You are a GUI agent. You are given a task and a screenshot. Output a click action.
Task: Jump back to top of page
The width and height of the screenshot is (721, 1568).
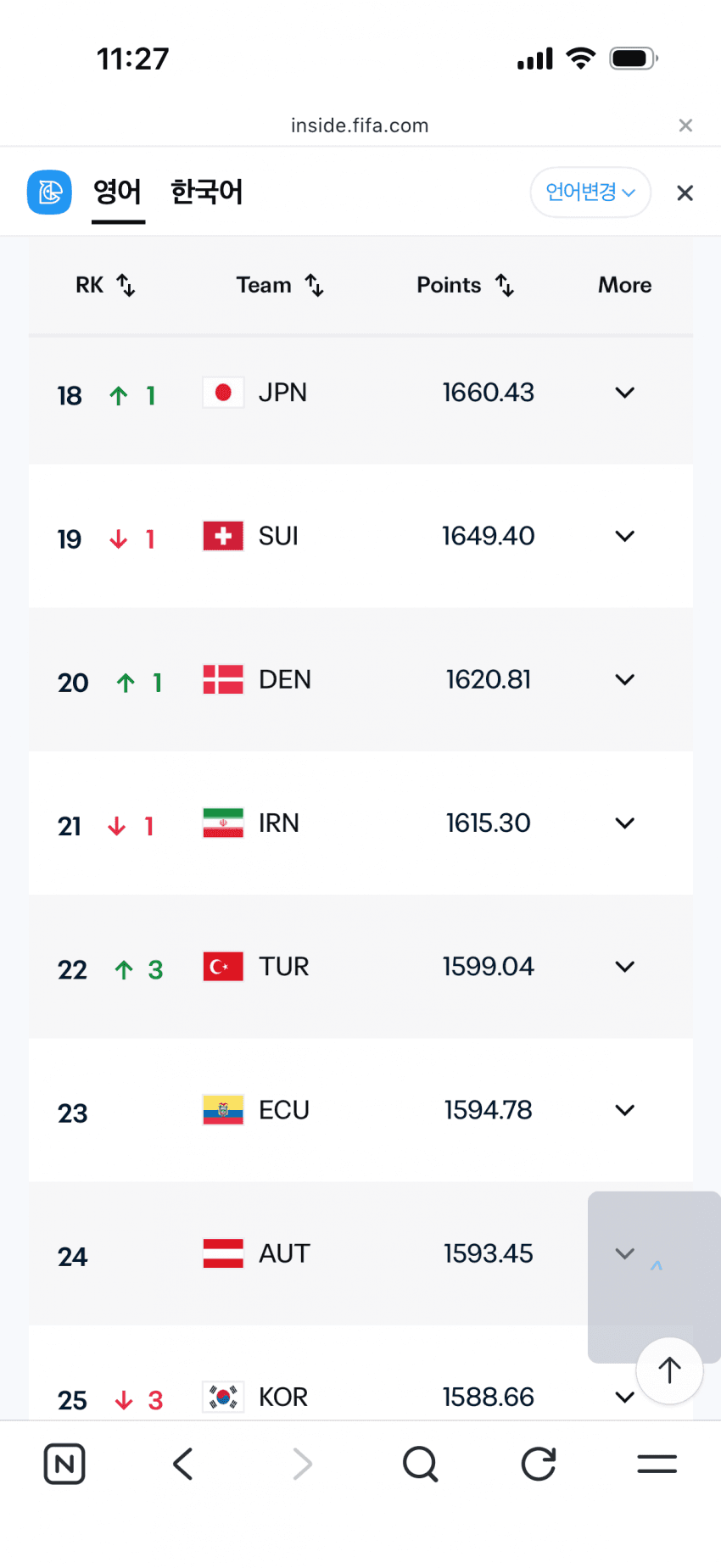coord(669,1370)
